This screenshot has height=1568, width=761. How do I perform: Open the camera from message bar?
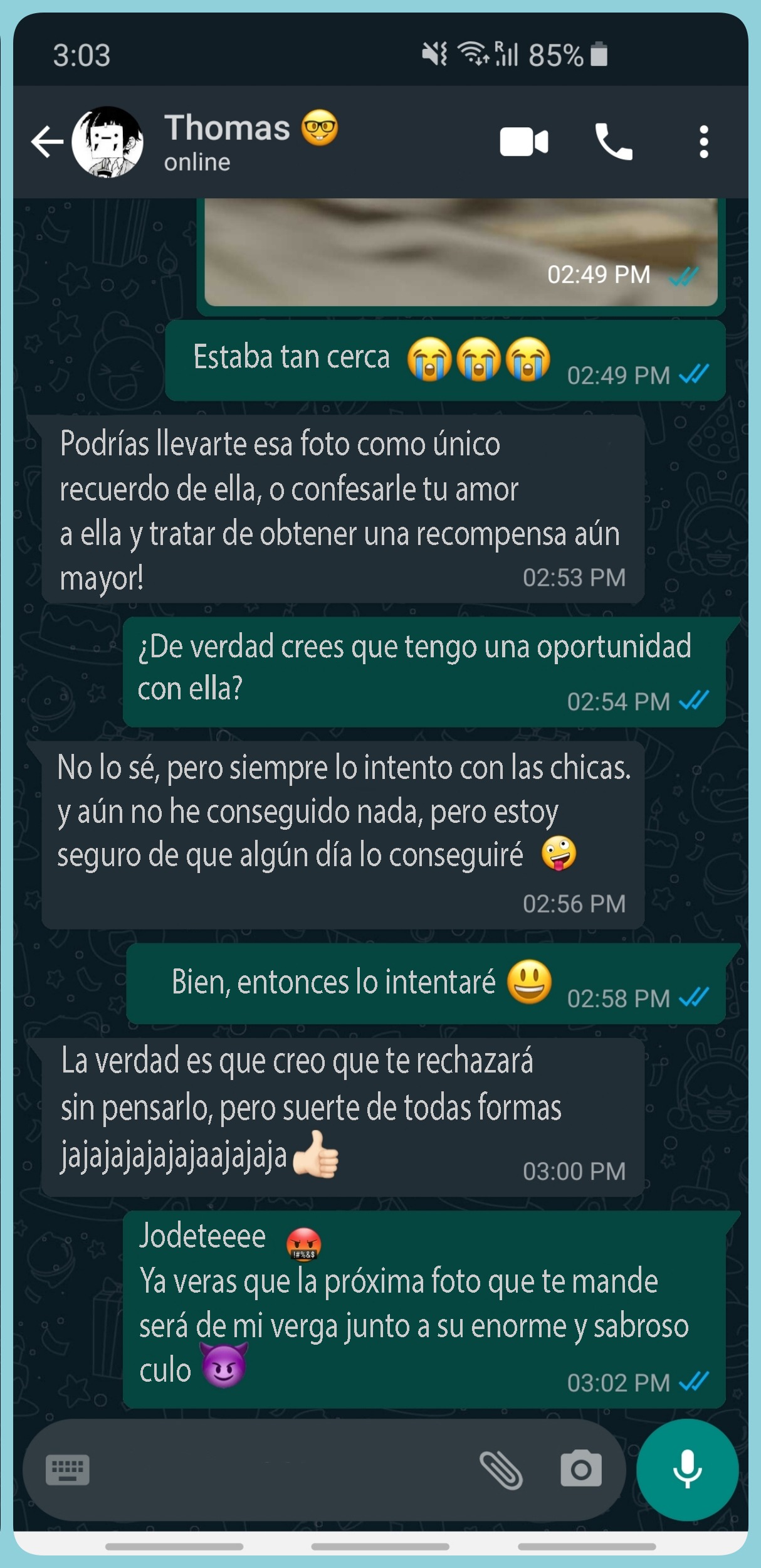[581, 1468]
